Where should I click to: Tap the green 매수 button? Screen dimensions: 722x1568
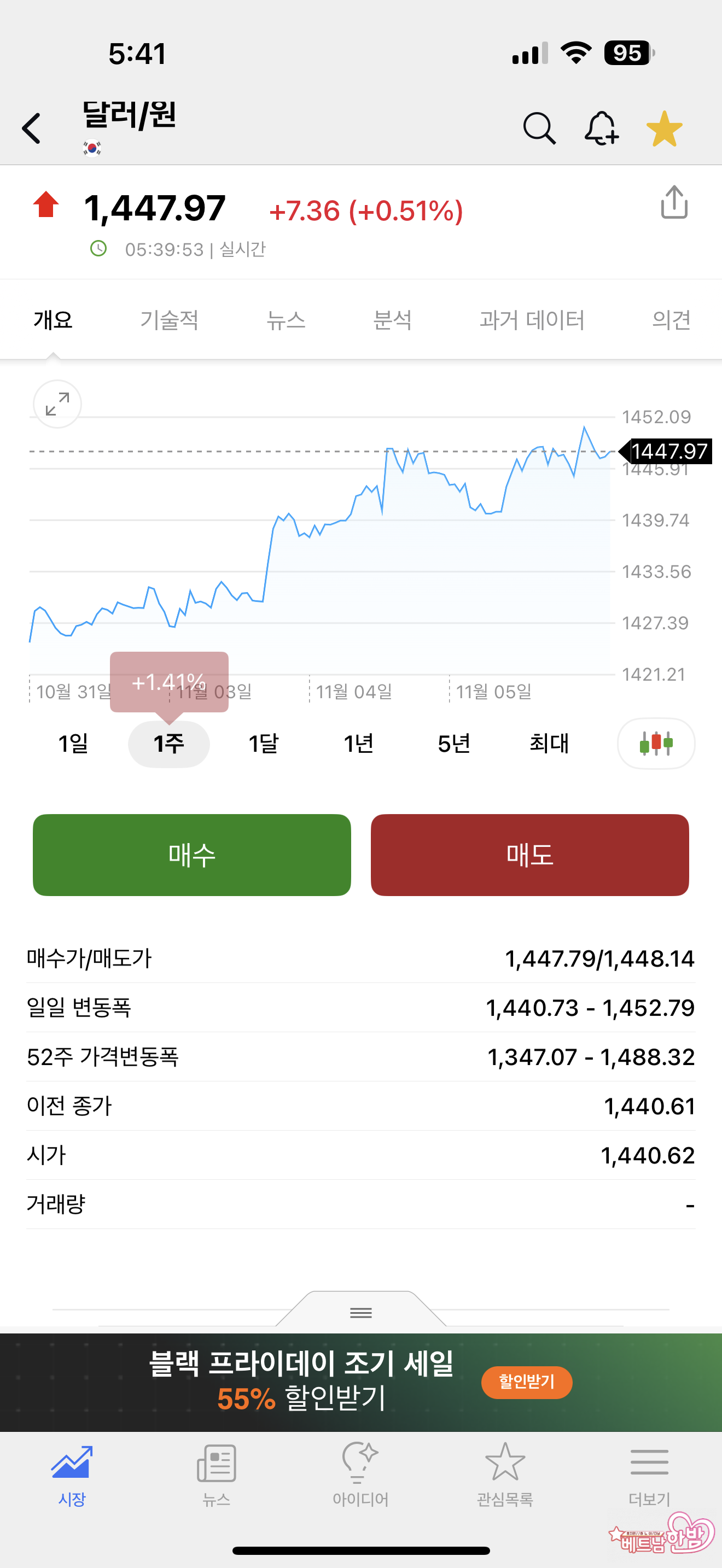(x=192, y=855)
